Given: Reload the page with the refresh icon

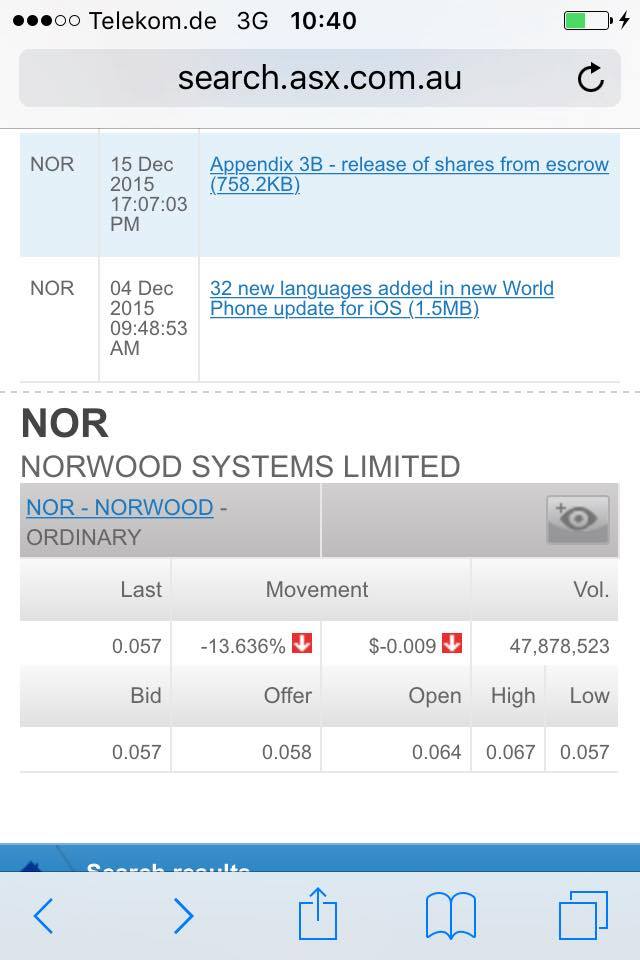Looking at the screenshot, I should tap(591, 77).
